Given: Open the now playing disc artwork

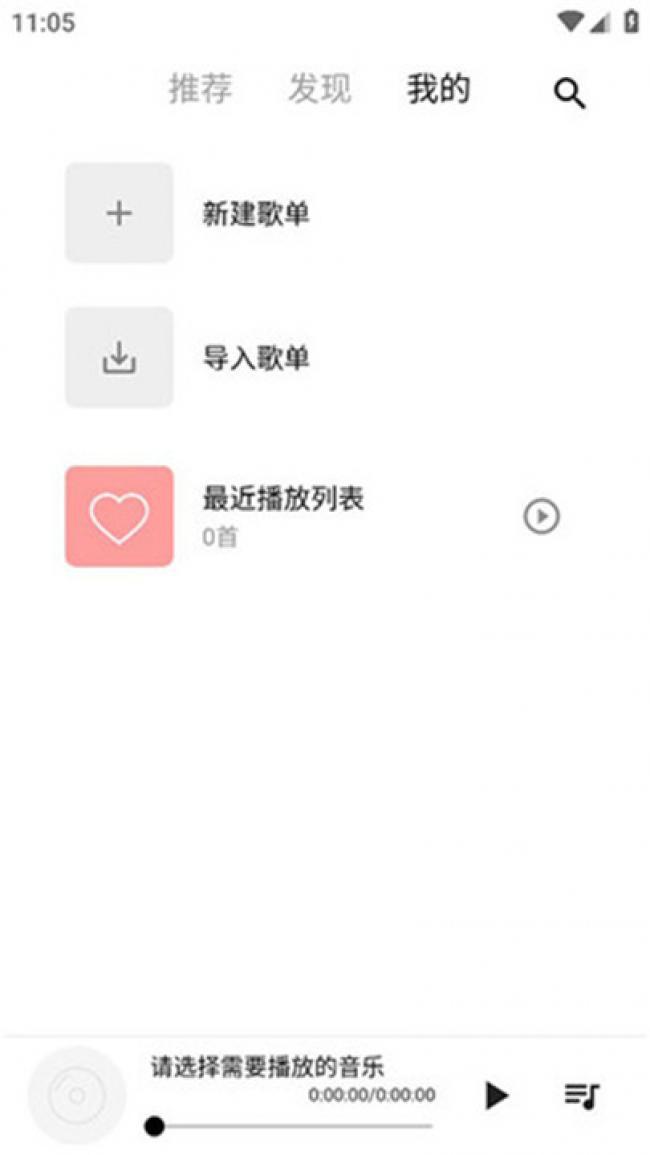Looking at the screenshot, I should tap(77, 1095).
